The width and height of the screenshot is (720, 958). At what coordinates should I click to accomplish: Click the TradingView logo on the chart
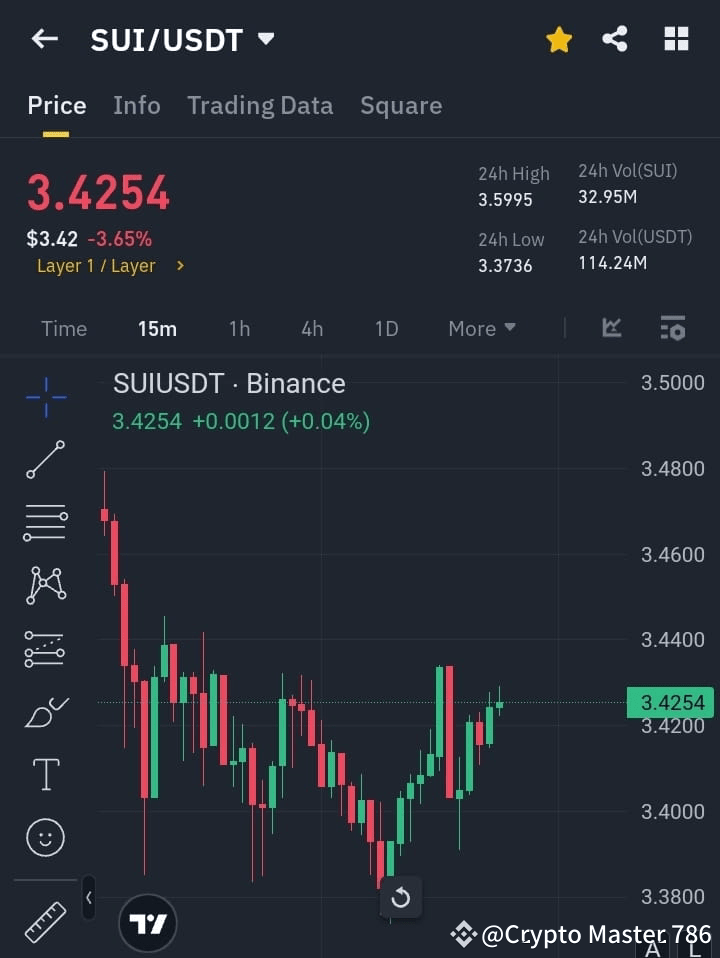click(148, 922)
